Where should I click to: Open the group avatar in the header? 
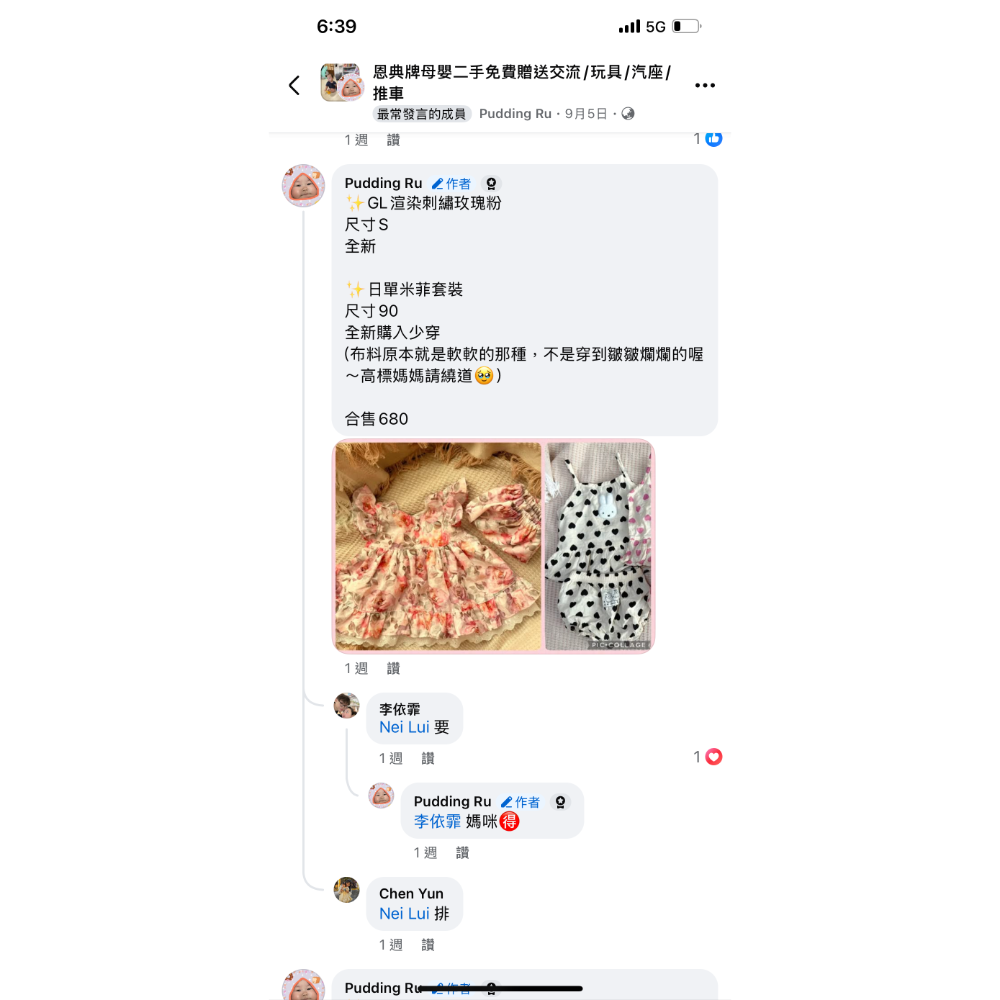(341, 83)
